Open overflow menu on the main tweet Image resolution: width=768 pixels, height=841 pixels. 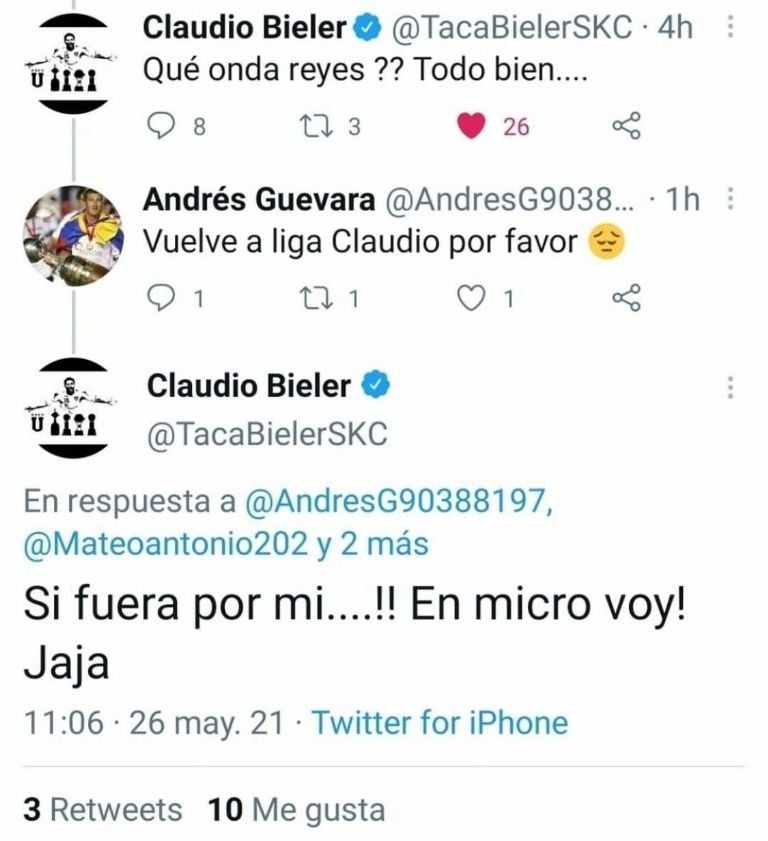coord(731,387)
